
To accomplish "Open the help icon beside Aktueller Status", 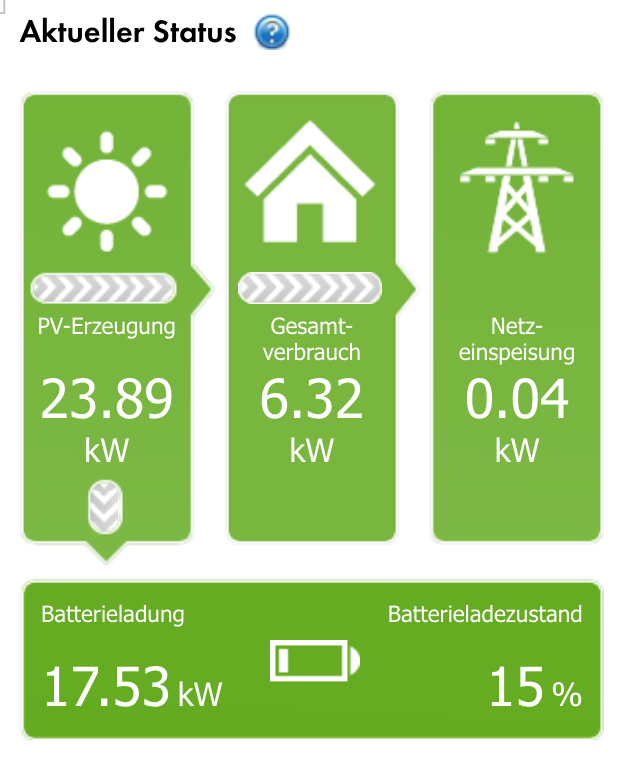I will tap(272, 34).
